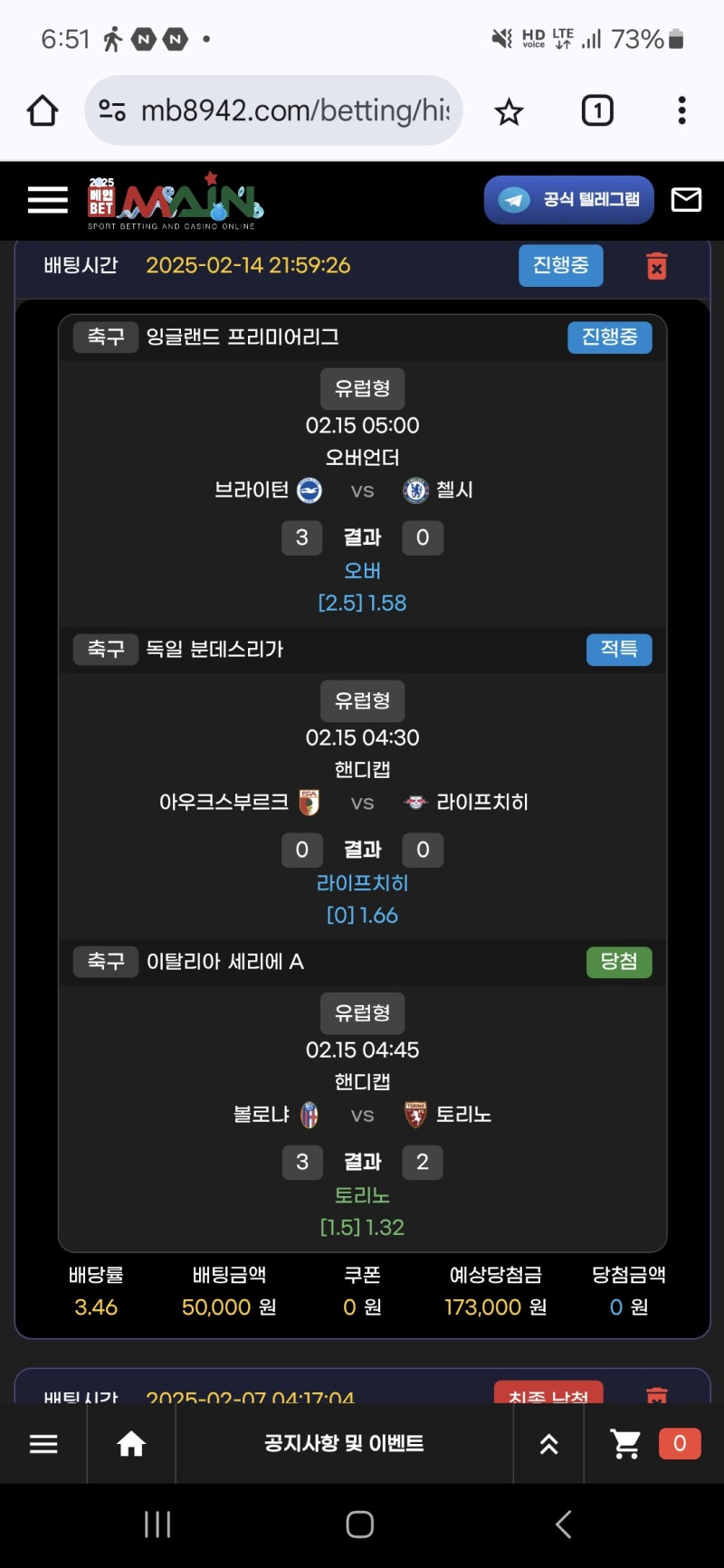Viewport: 724px width, 1568px height.
Task: Open the site hamburger menu in the header
Action: click(x=47, y=200)
